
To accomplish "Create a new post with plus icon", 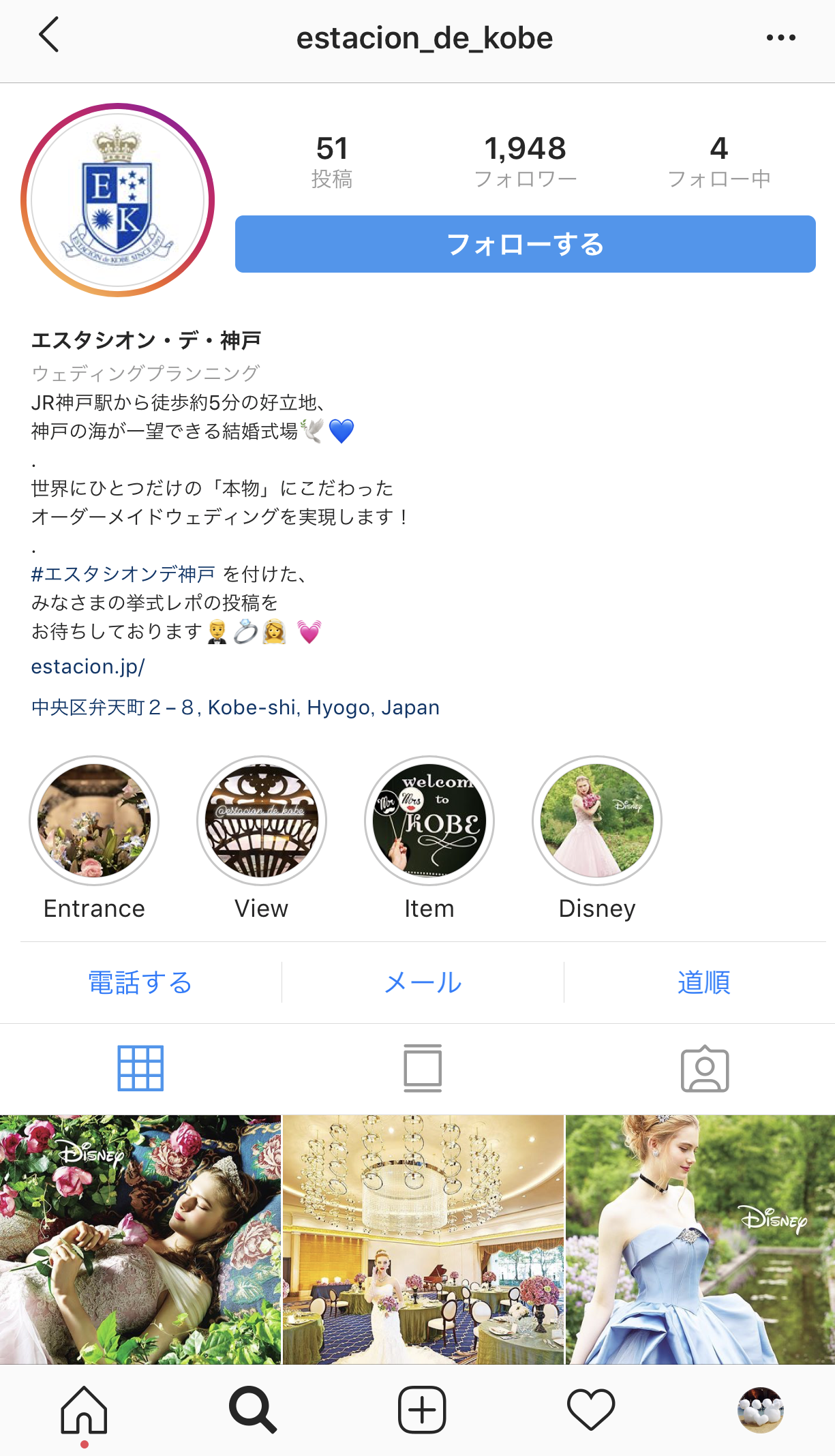I will tap(422, 1410).
